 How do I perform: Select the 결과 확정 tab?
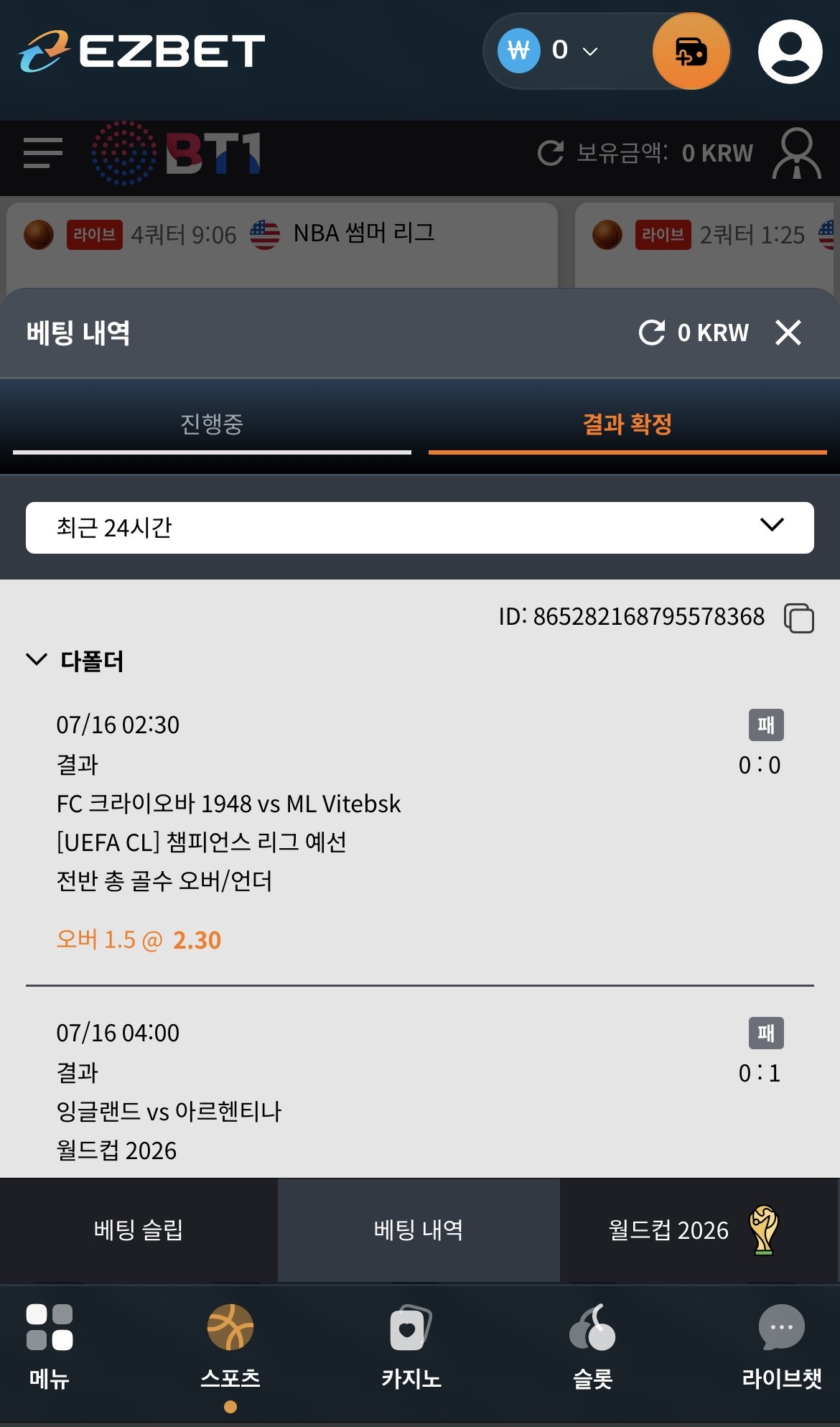coord(627,424)
